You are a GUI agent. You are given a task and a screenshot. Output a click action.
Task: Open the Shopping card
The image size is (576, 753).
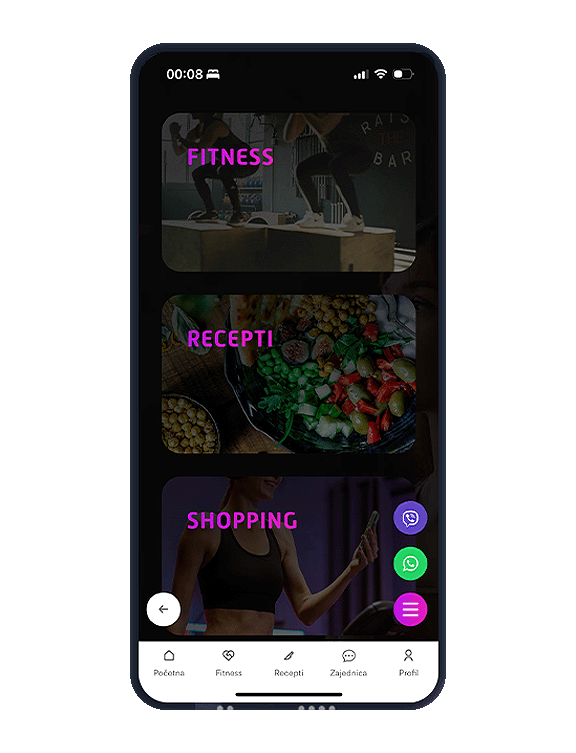[288, 556]
